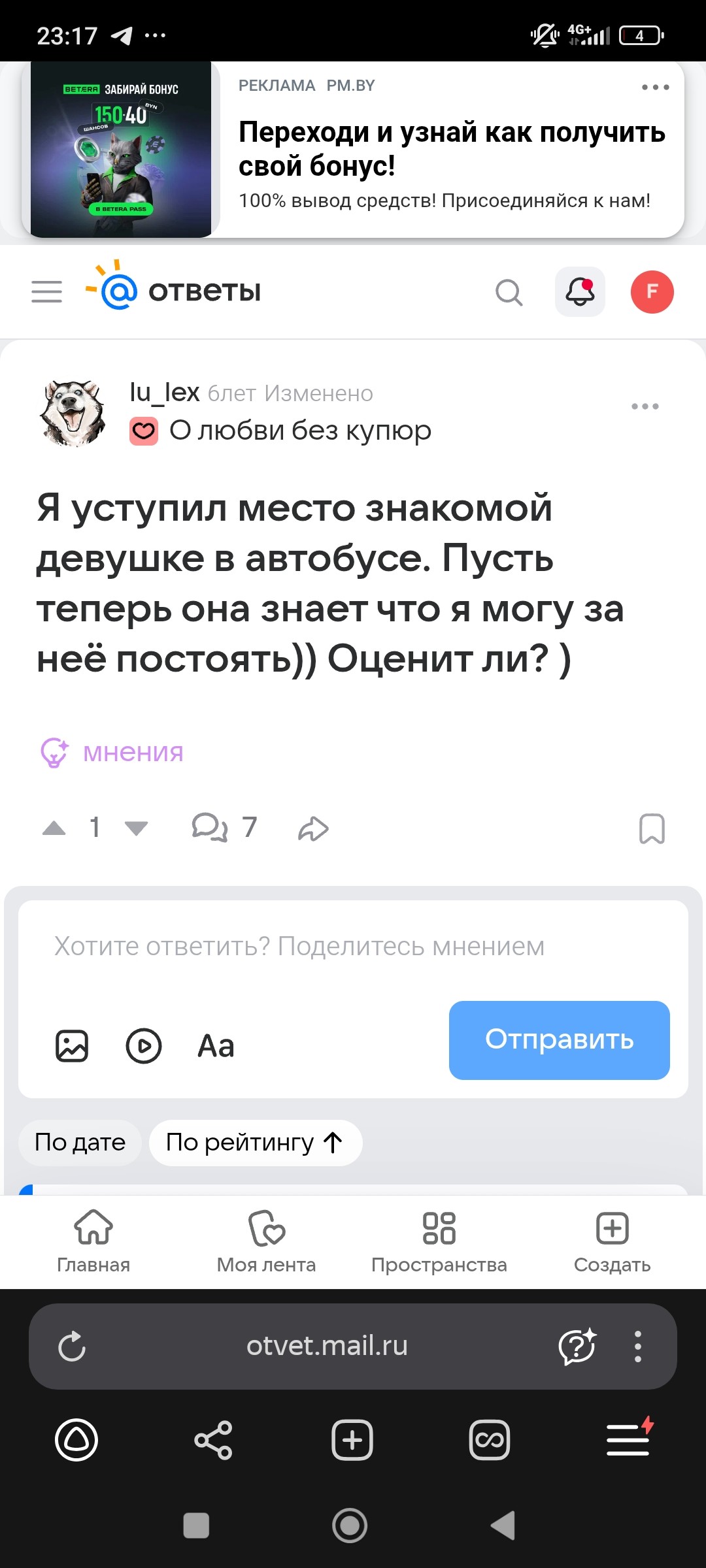Image resolution: width=706 pixels, height=1568 pixels.
Task: Sort answers by По дате
Action: click(80, 1142)
